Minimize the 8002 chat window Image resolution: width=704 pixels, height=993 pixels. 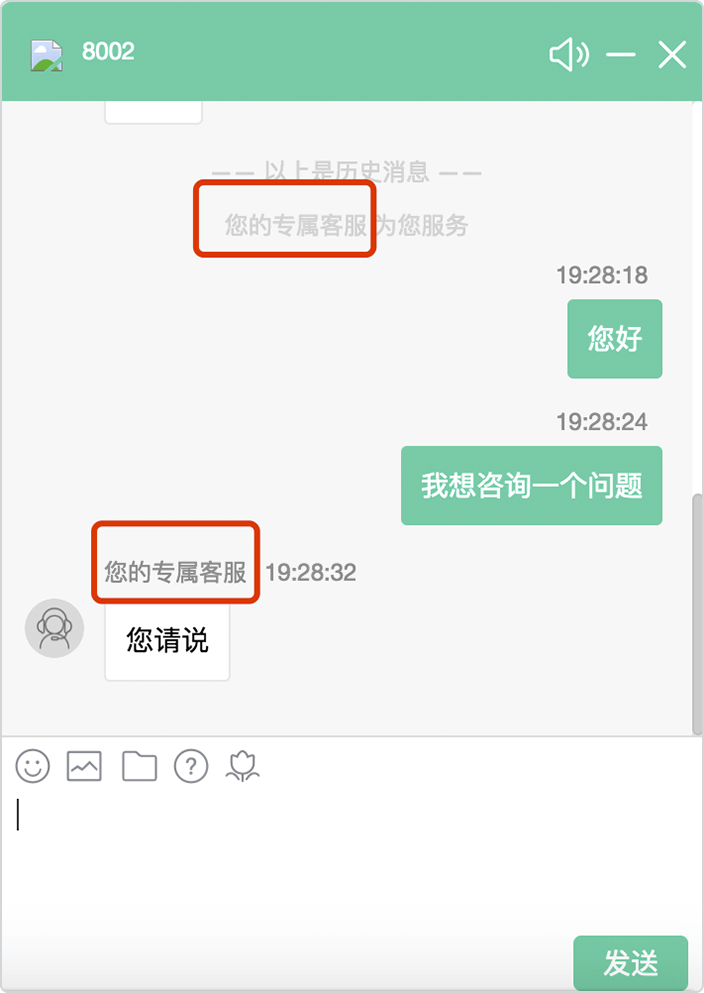[621, 54]
